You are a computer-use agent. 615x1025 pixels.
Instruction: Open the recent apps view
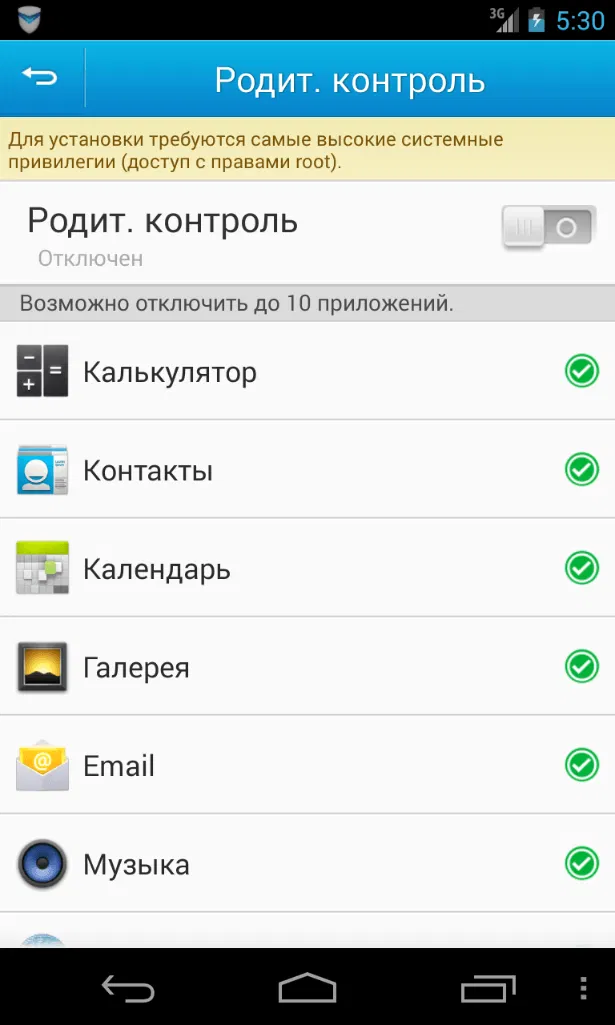487,988
